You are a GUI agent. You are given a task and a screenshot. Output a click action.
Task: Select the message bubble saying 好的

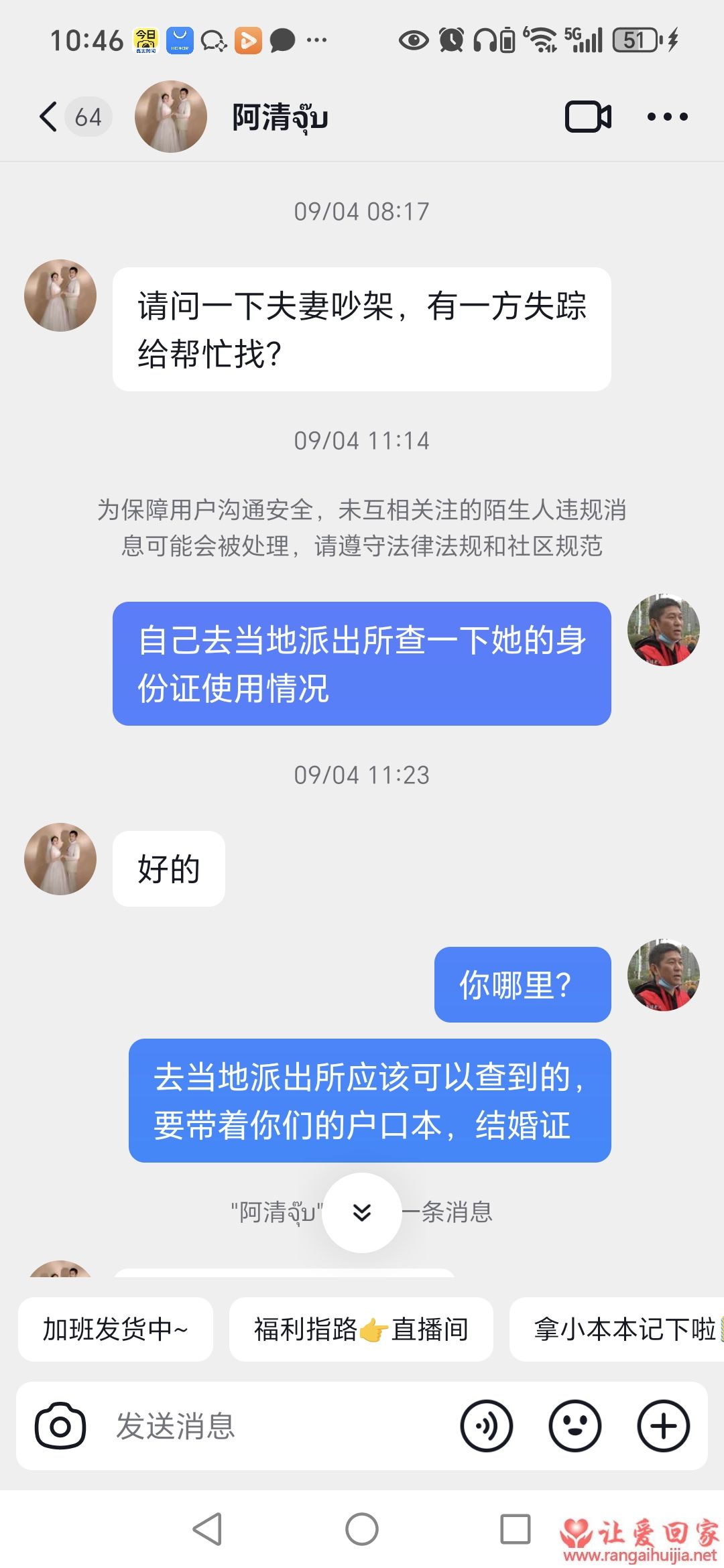coord(168,867)
